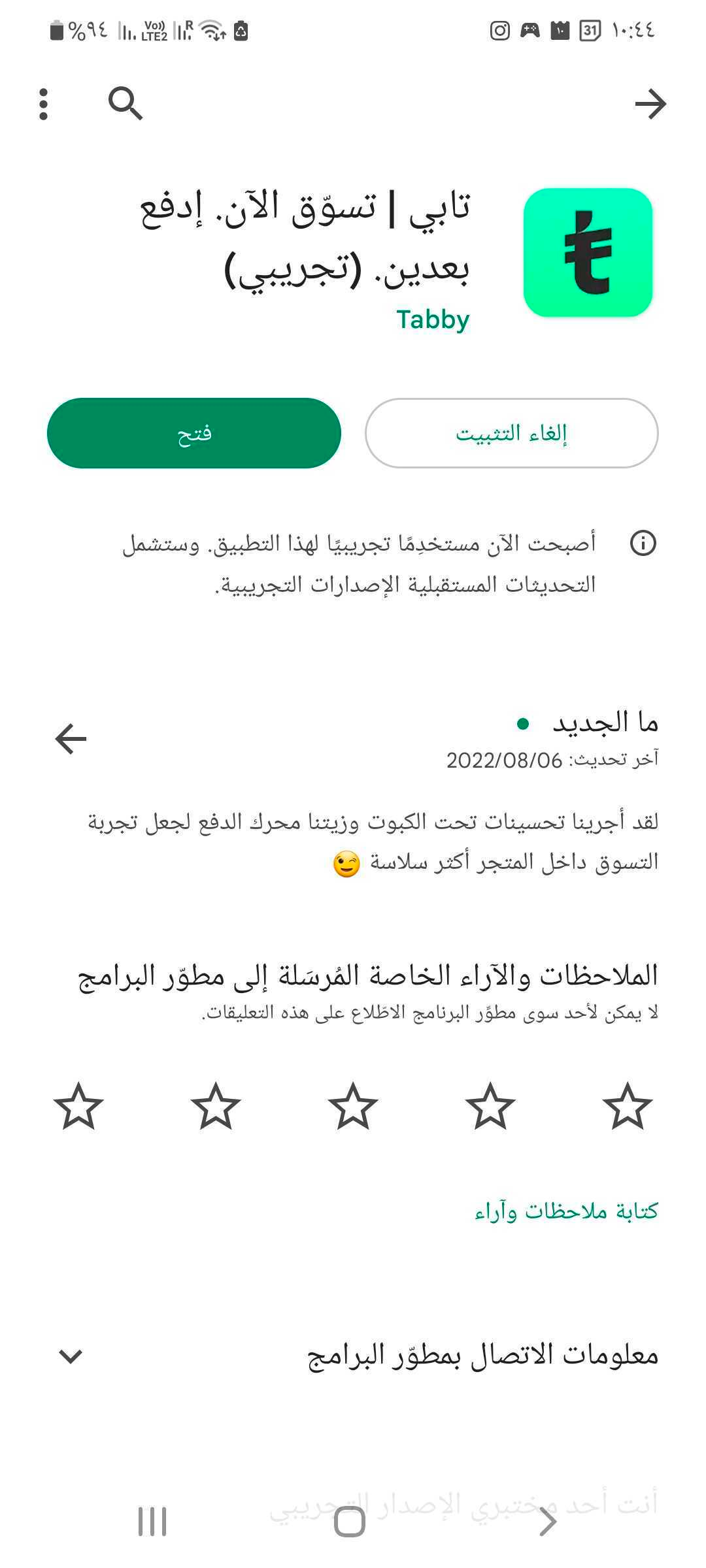Tap إلغاء التثبيت to uninstall Tabby
706x1568 pixels.
(x=511, y=433)
